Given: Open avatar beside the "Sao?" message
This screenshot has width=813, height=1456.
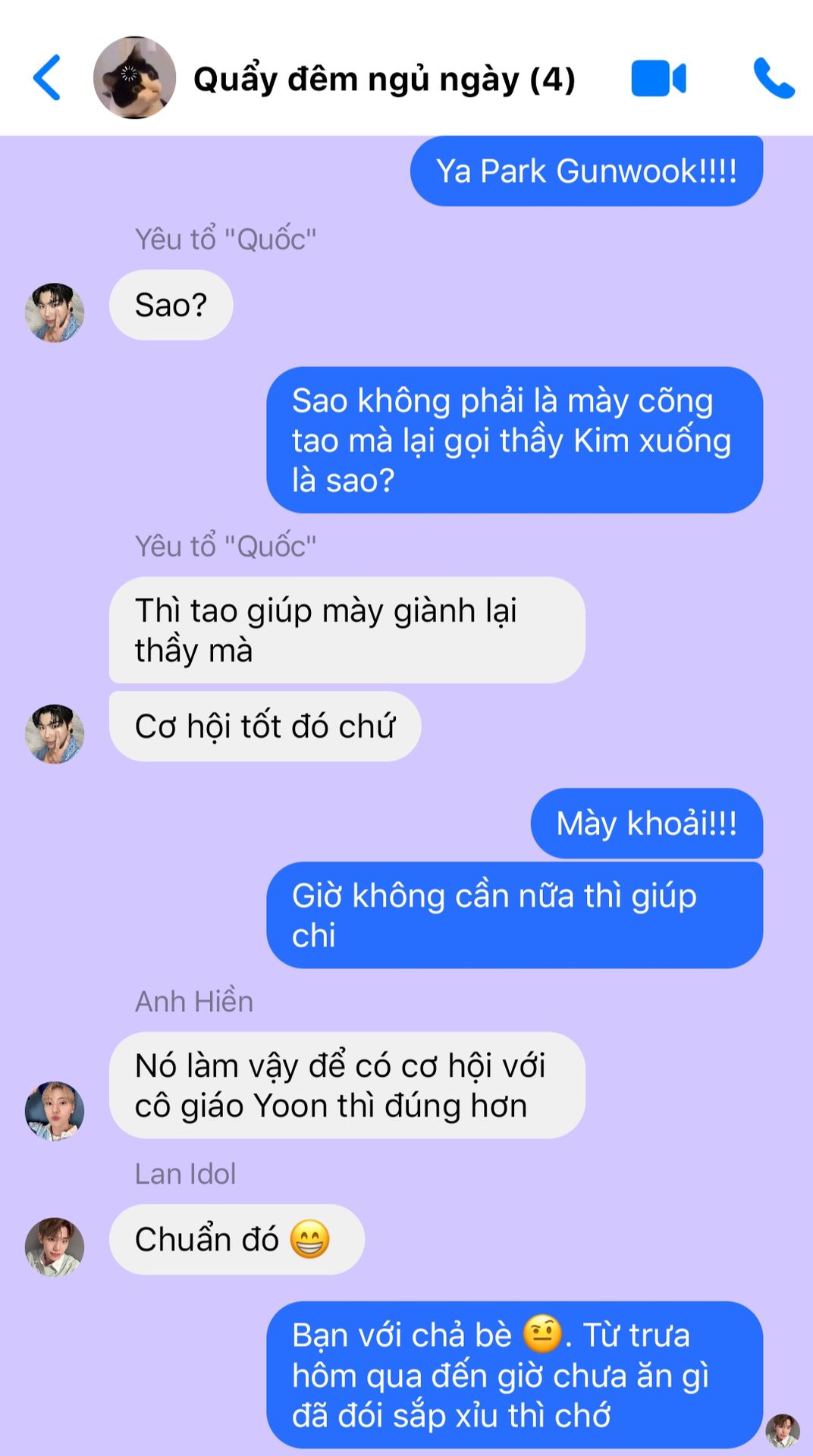Looking at the screenshot, I should [x=55, y=312].
